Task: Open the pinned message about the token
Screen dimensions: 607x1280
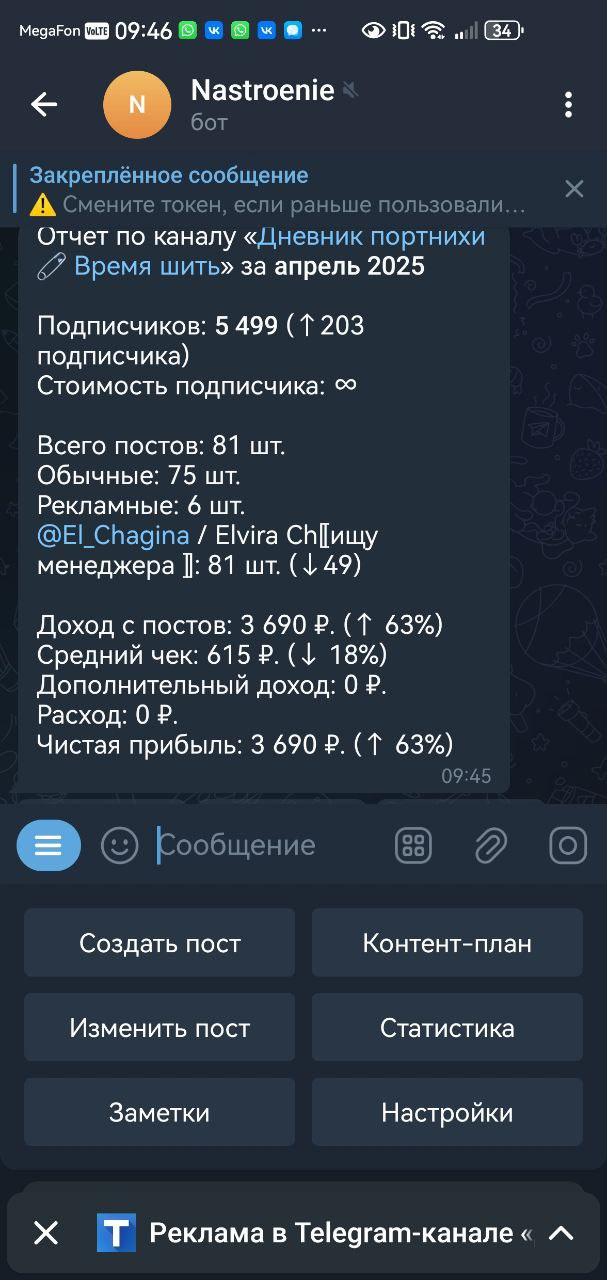Action: click(x=280, y=190)
